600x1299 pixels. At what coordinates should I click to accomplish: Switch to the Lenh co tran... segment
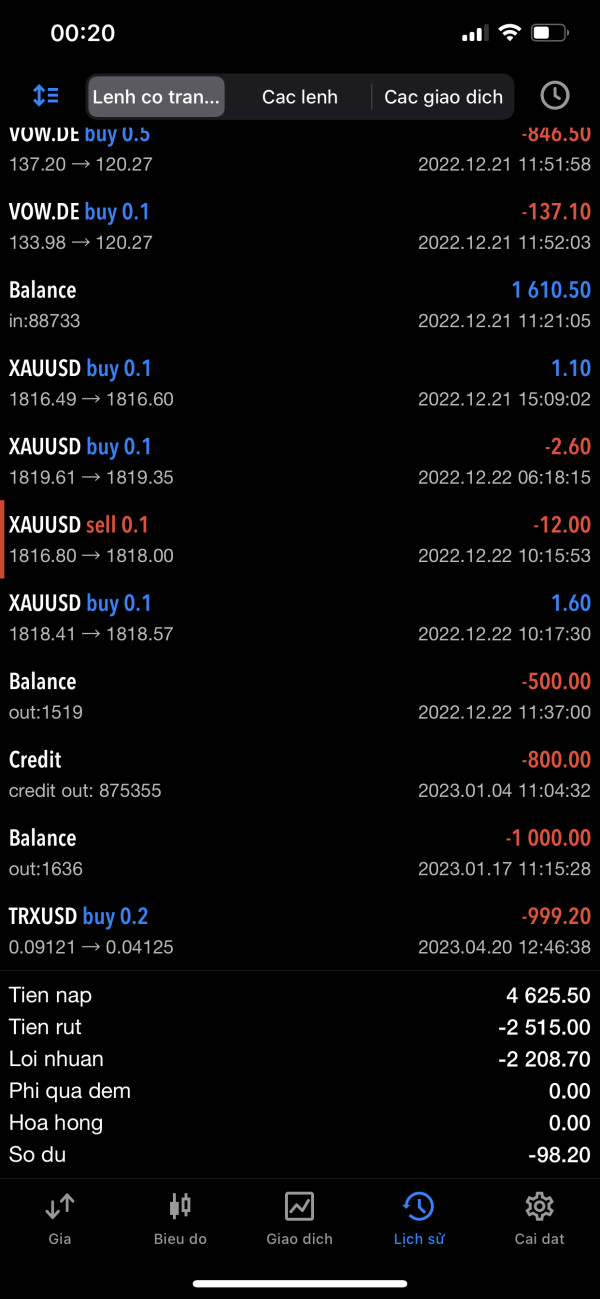click(x=156, y=97)
